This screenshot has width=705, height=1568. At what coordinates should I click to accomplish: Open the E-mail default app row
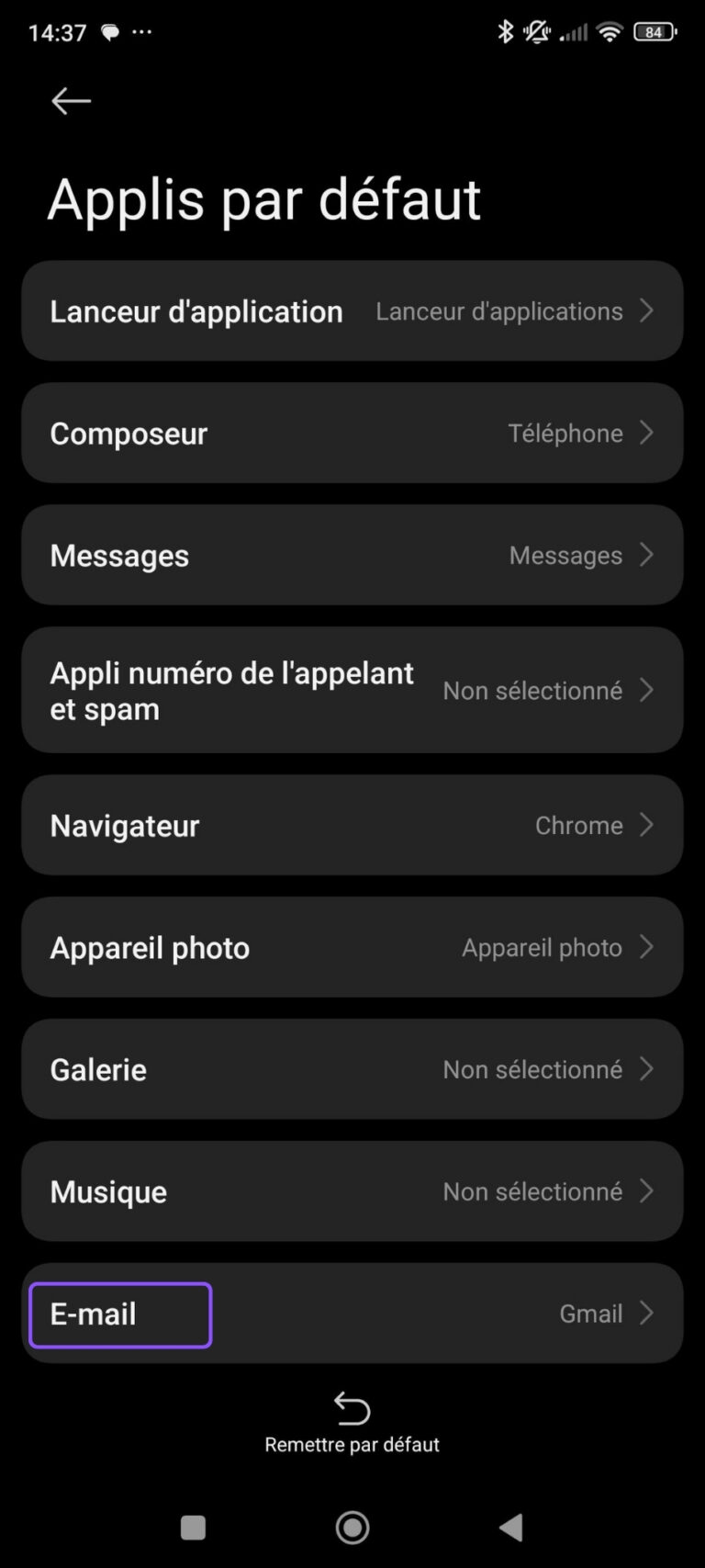coord(352,1314)
